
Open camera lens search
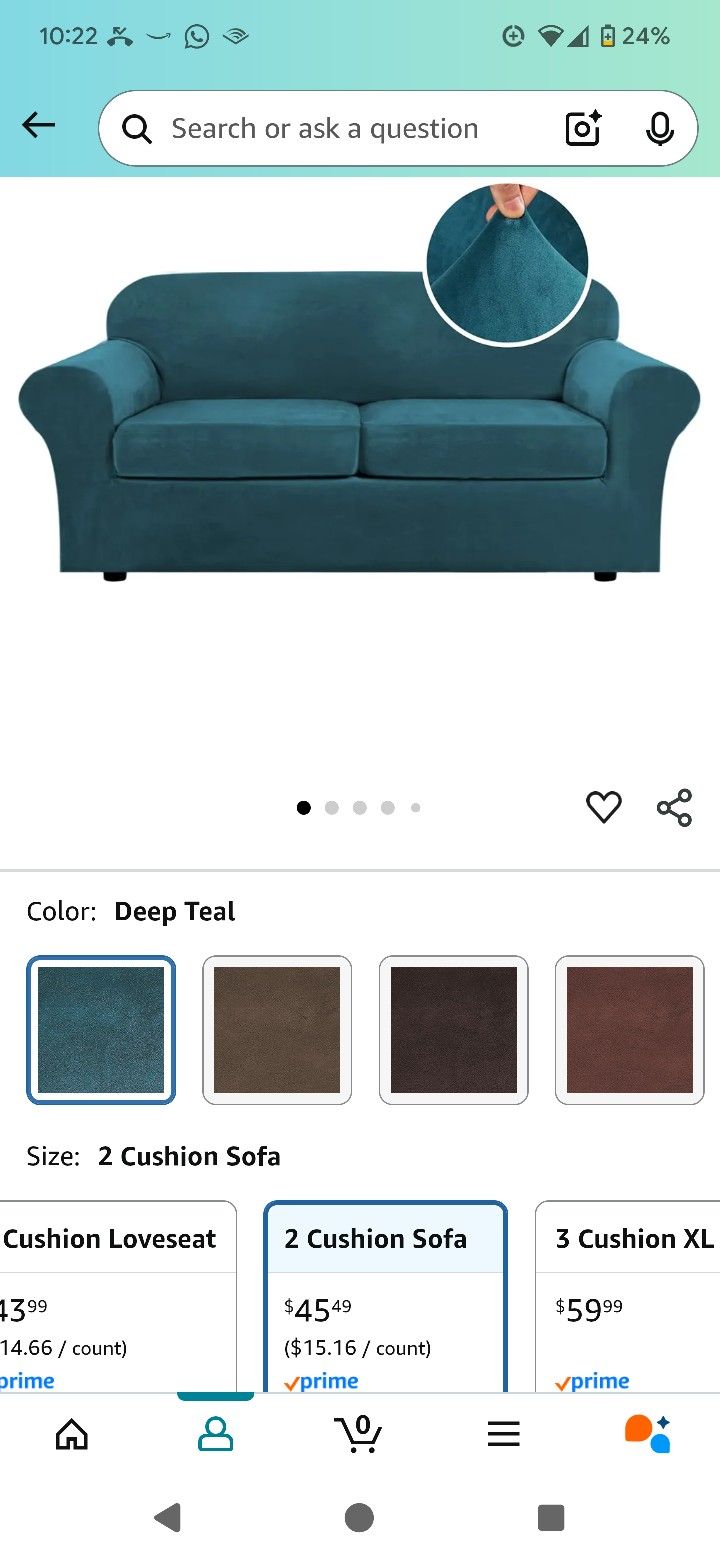[x=583, y=129]
